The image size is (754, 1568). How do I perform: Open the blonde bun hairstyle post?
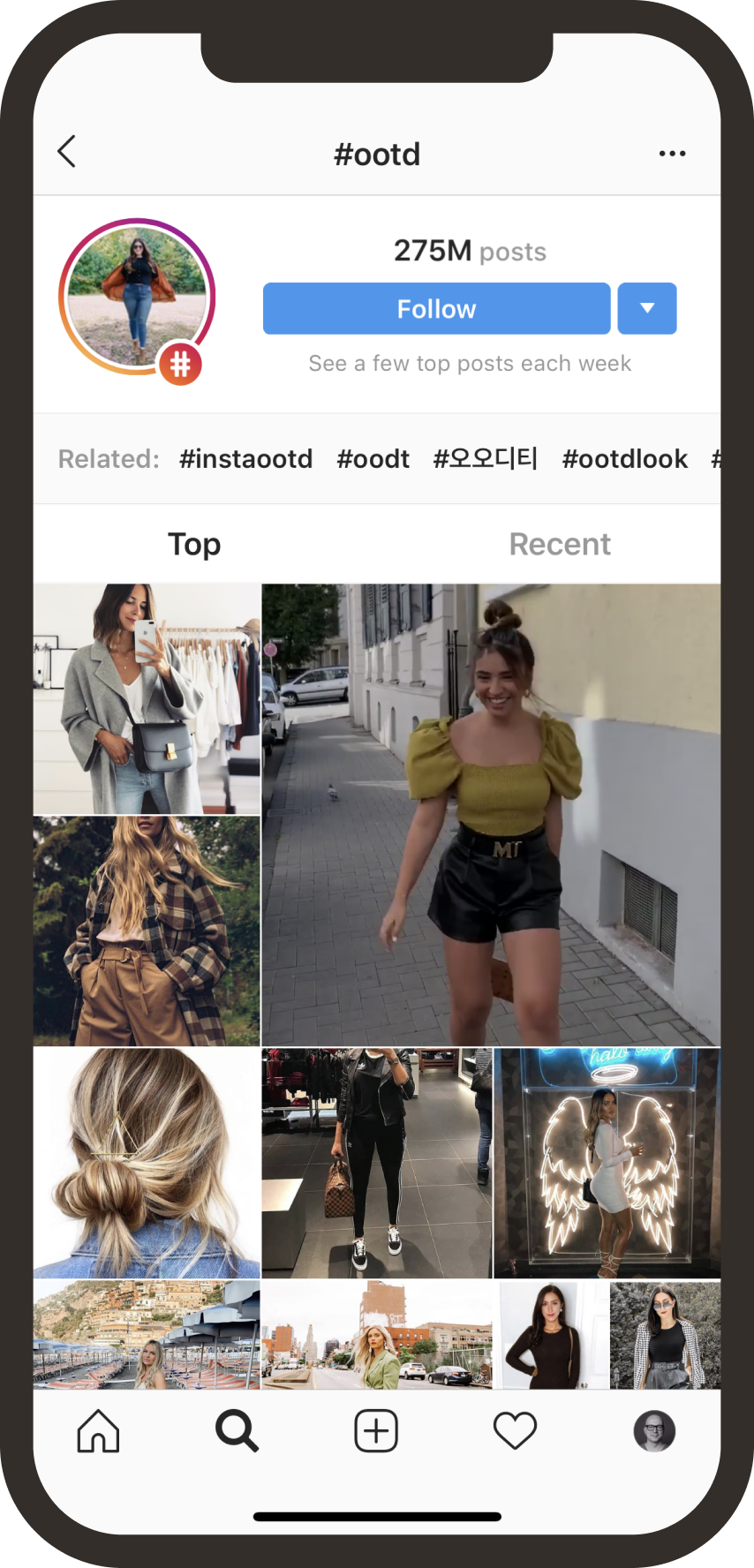147,1163
